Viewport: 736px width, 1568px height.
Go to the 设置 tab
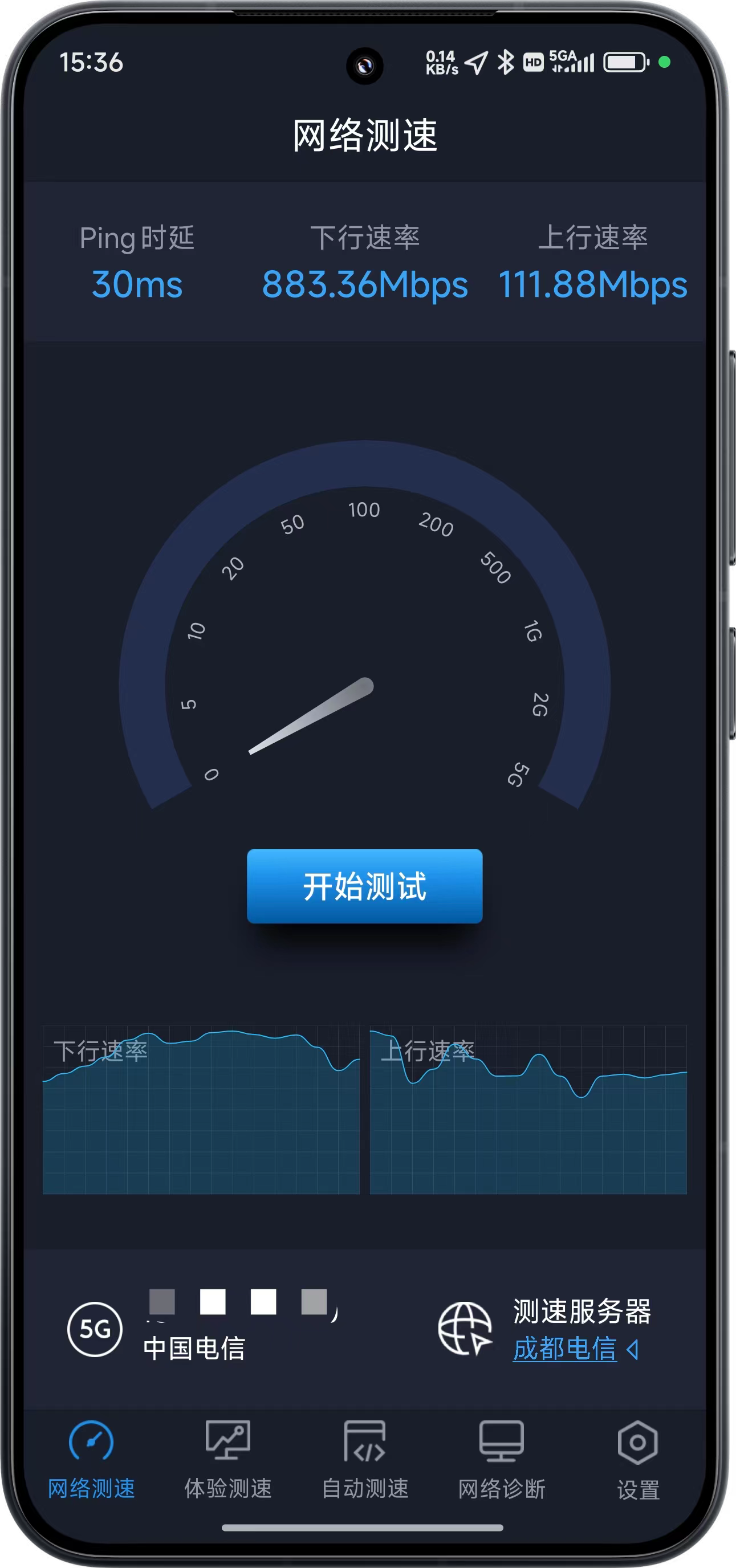point(638,1460)
